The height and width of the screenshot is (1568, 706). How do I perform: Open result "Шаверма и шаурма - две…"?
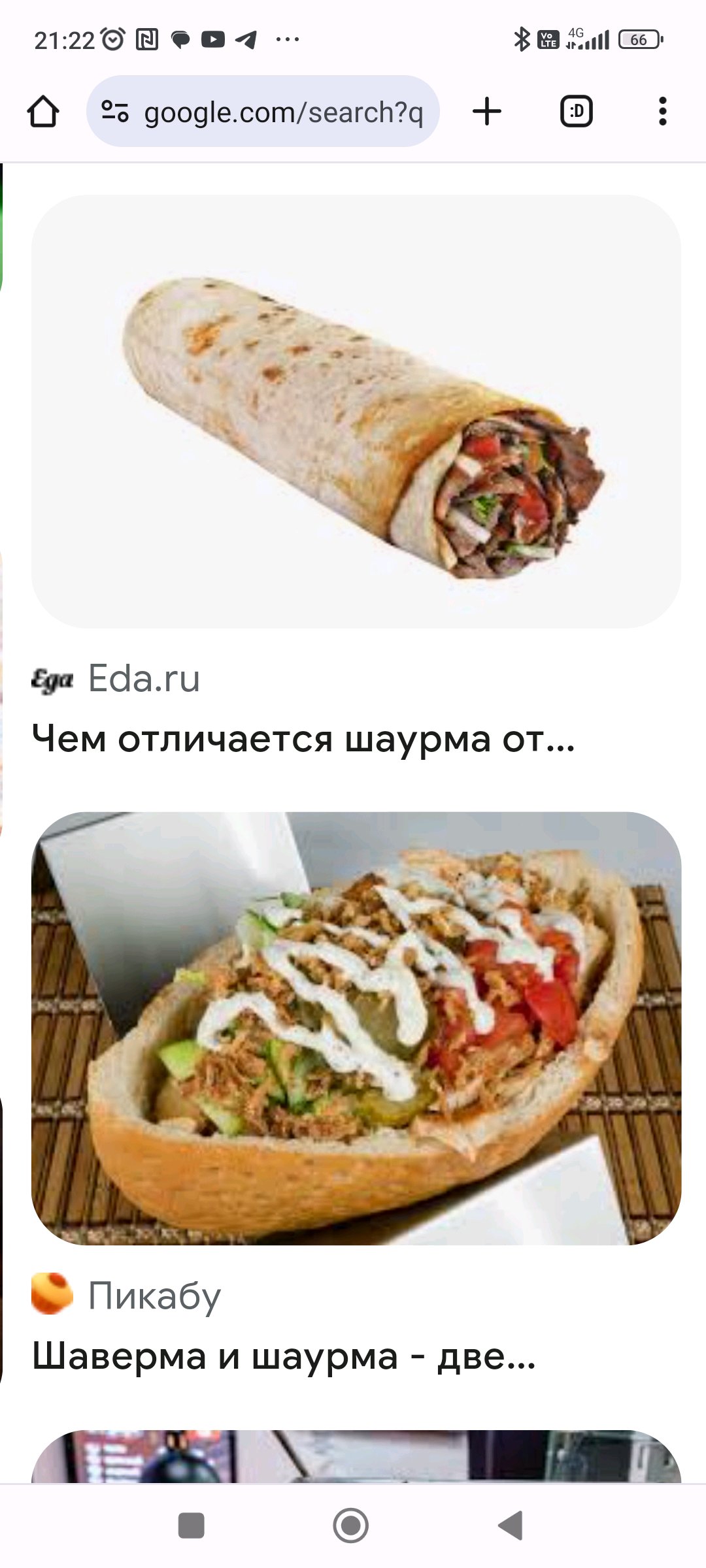[x=284, y=1356]
